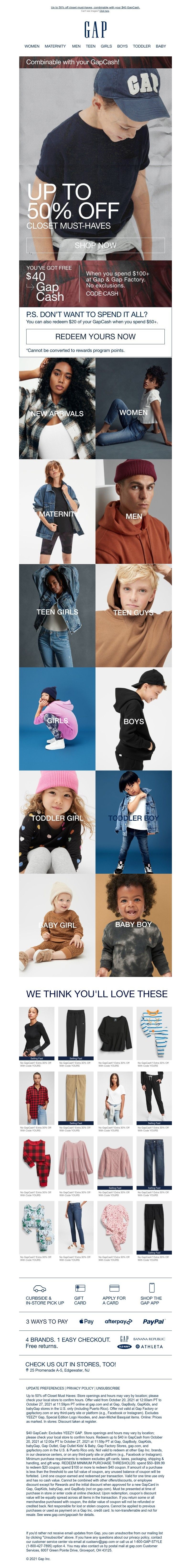Go to the TODDLER section link
191x1568 pixels.
(142, 46)
